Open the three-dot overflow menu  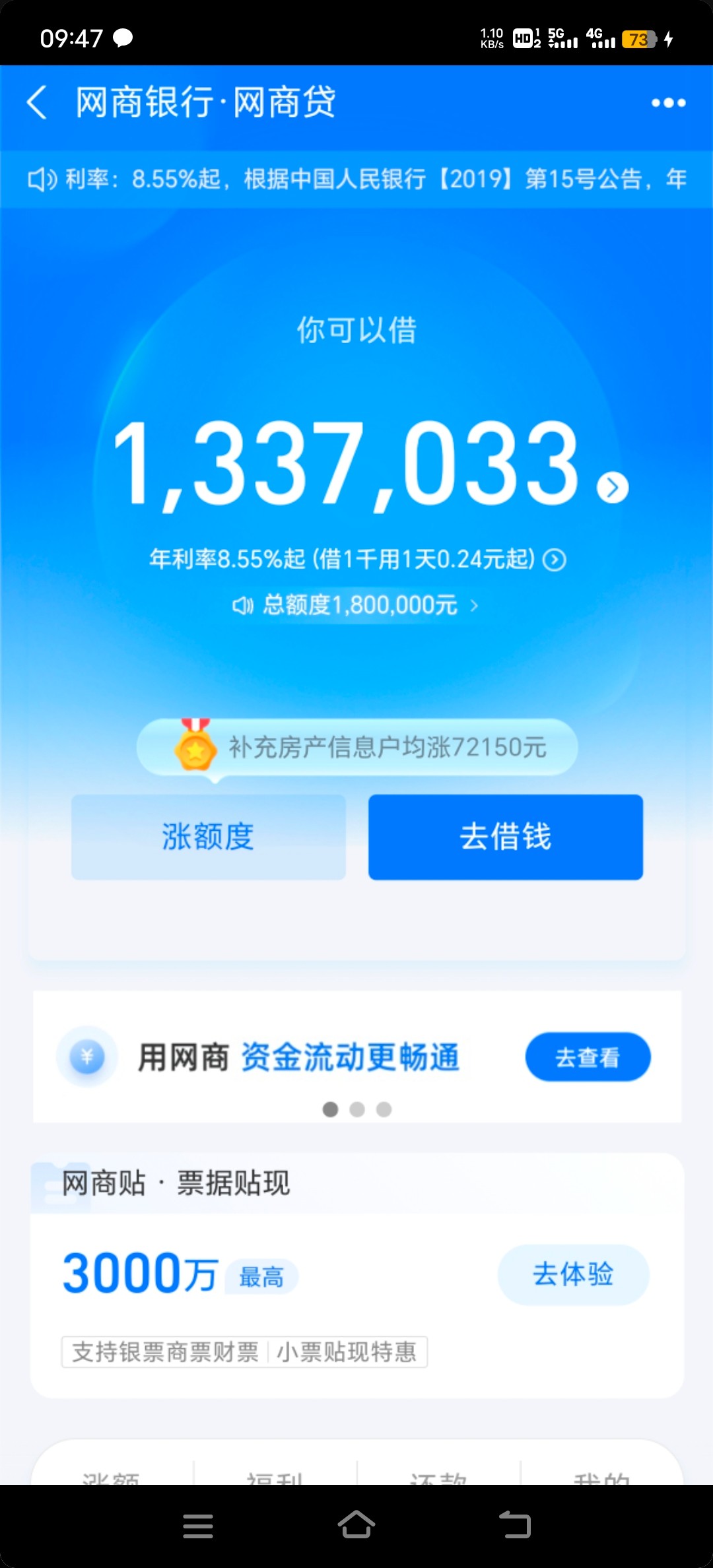click(x=668, y=103)
